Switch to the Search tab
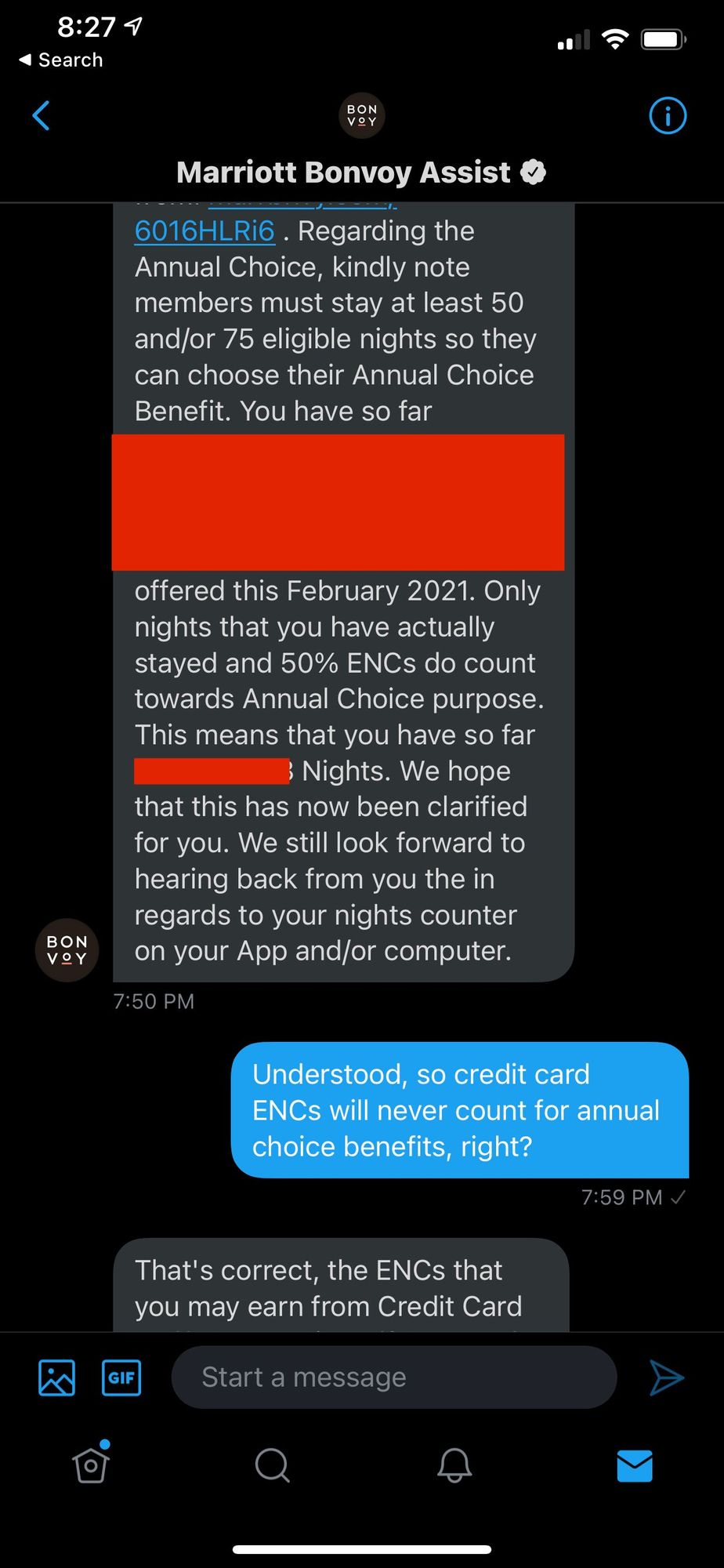This screenshot has height=1568, width=724. (x=272, y=1465)
